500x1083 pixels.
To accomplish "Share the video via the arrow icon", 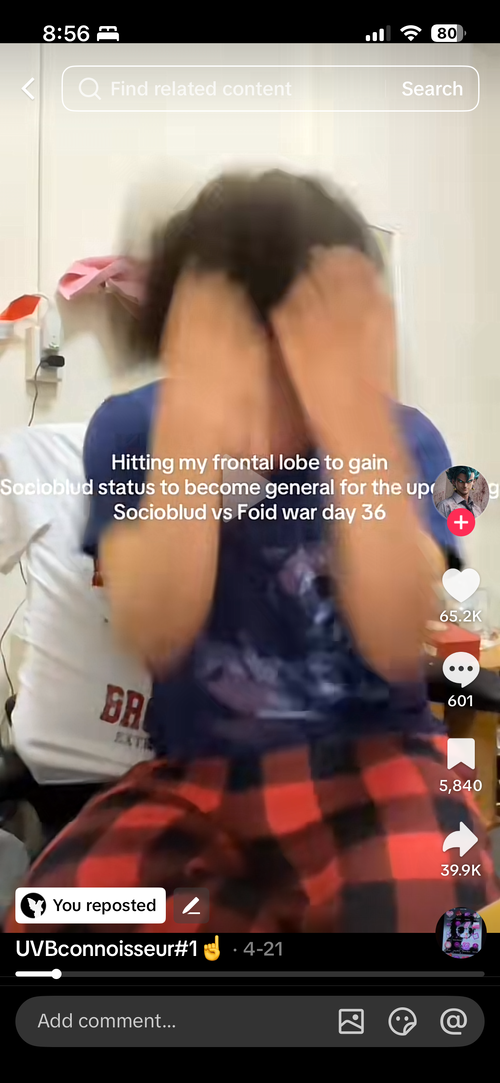I will point(461,839).
